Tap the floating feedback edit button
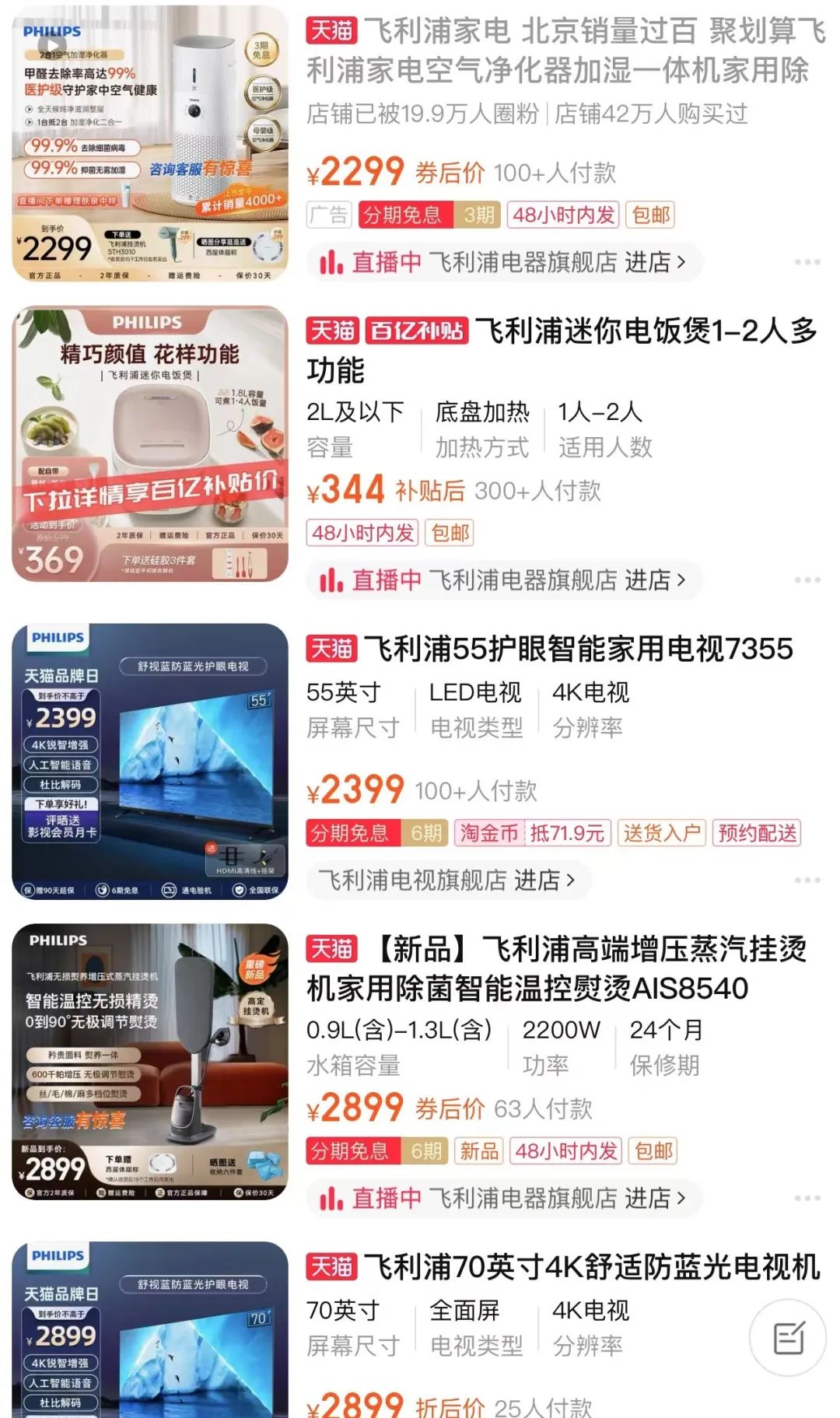The height and width of the screenshot is (1418, 840). point(788,1337)
